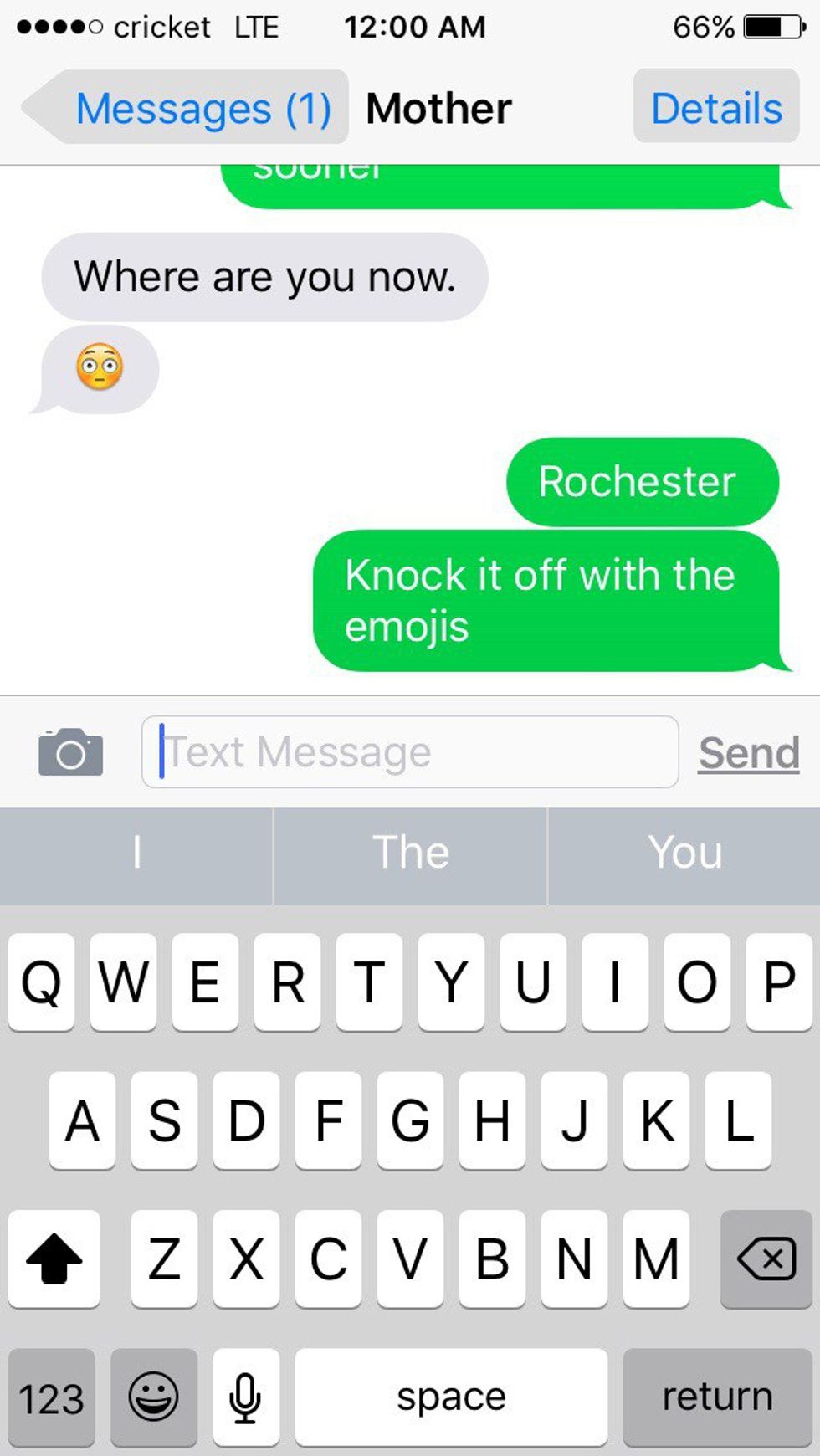
Task: Start dictation with the microphone key
Action: (x=245, y=1397)
